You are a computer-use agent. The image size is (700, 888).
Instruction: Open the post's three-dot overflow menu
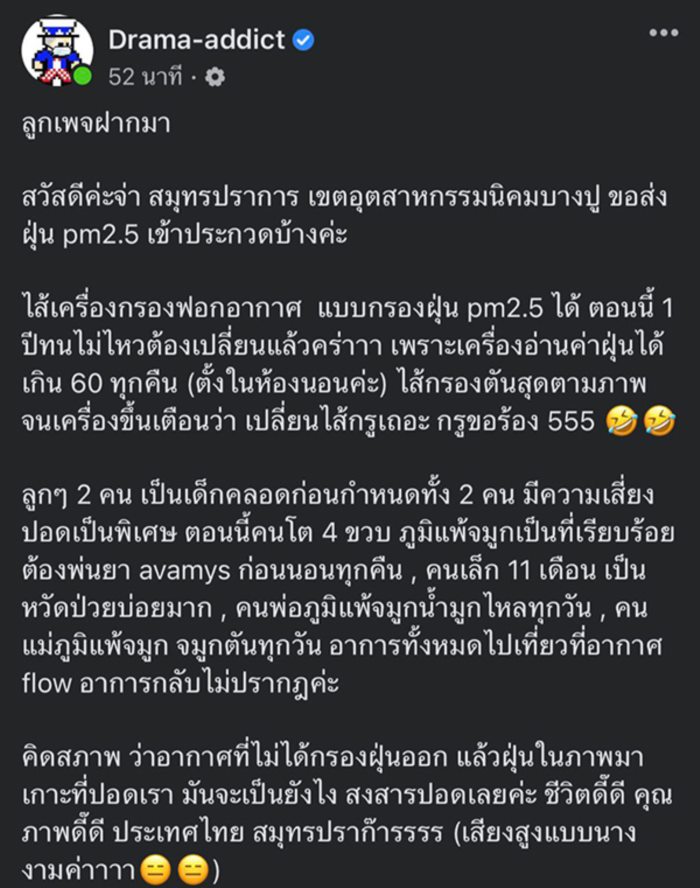coord(663,33)
